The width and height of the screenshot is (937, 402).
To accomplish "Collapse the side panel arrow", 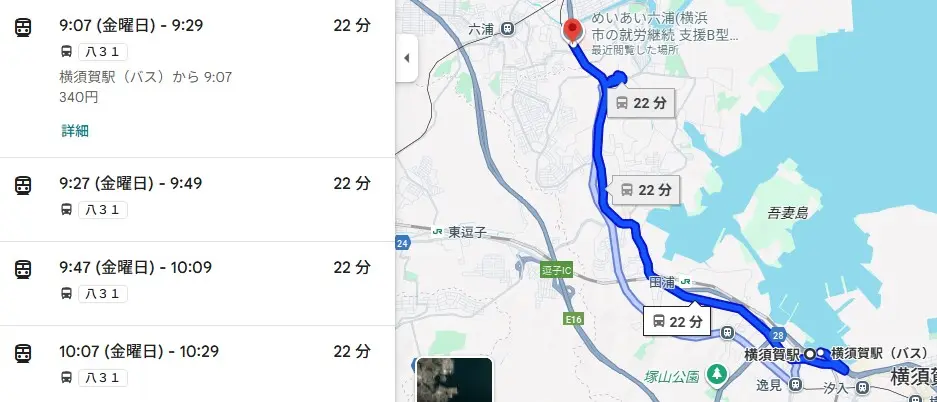I will coord(406,58).
